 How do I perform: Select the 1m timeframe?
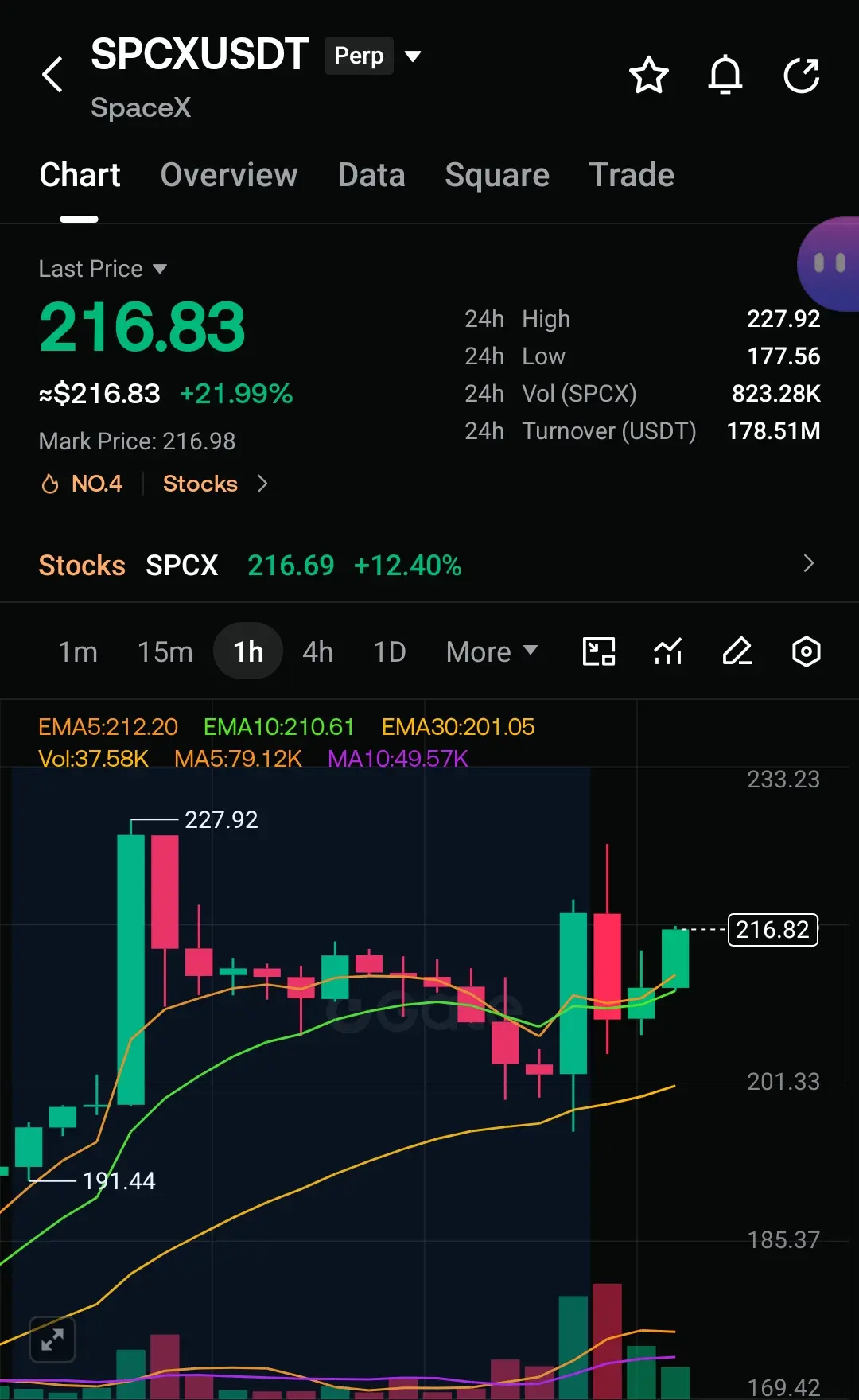78,652
